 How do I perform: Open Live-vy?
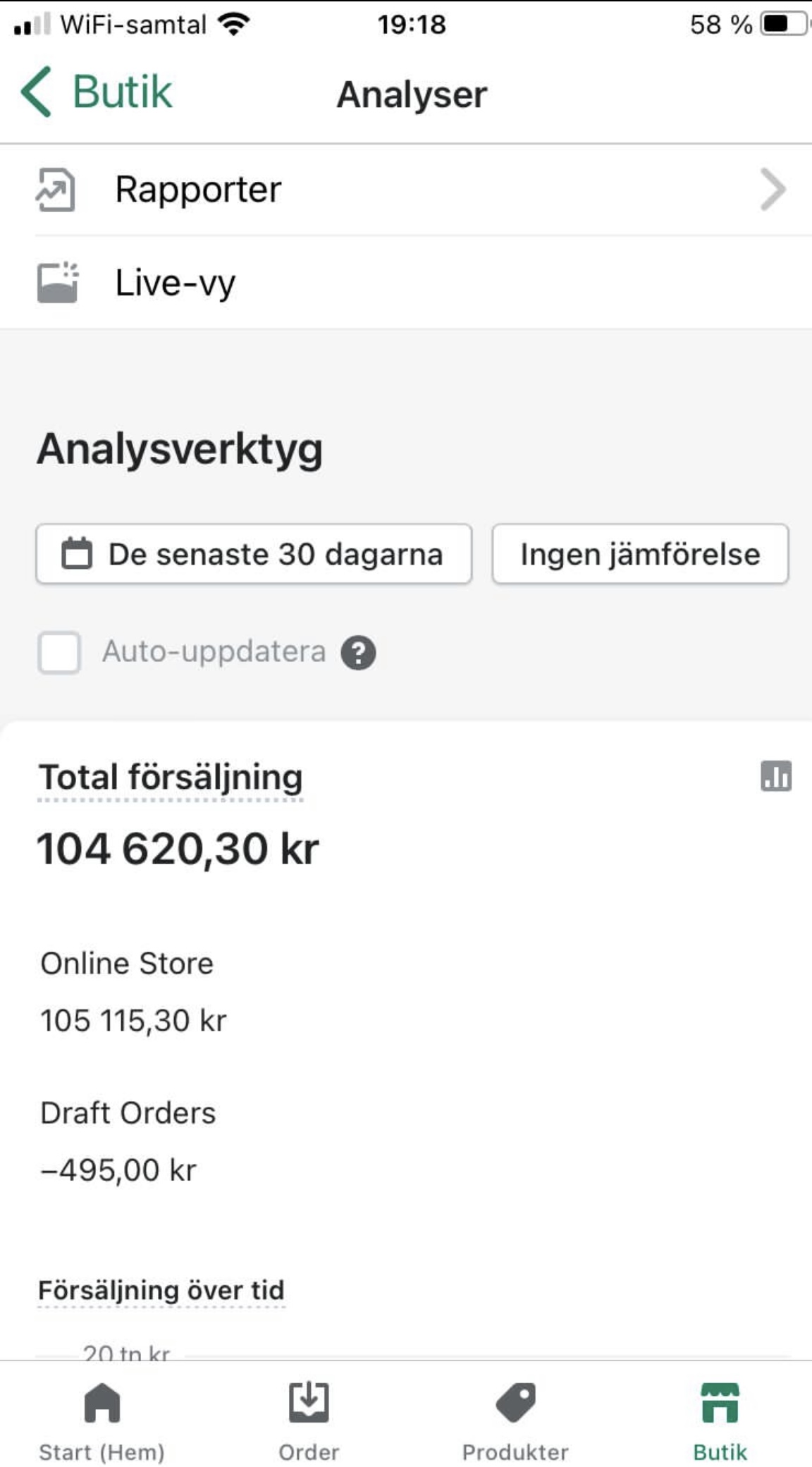click(x=406, y=283)
